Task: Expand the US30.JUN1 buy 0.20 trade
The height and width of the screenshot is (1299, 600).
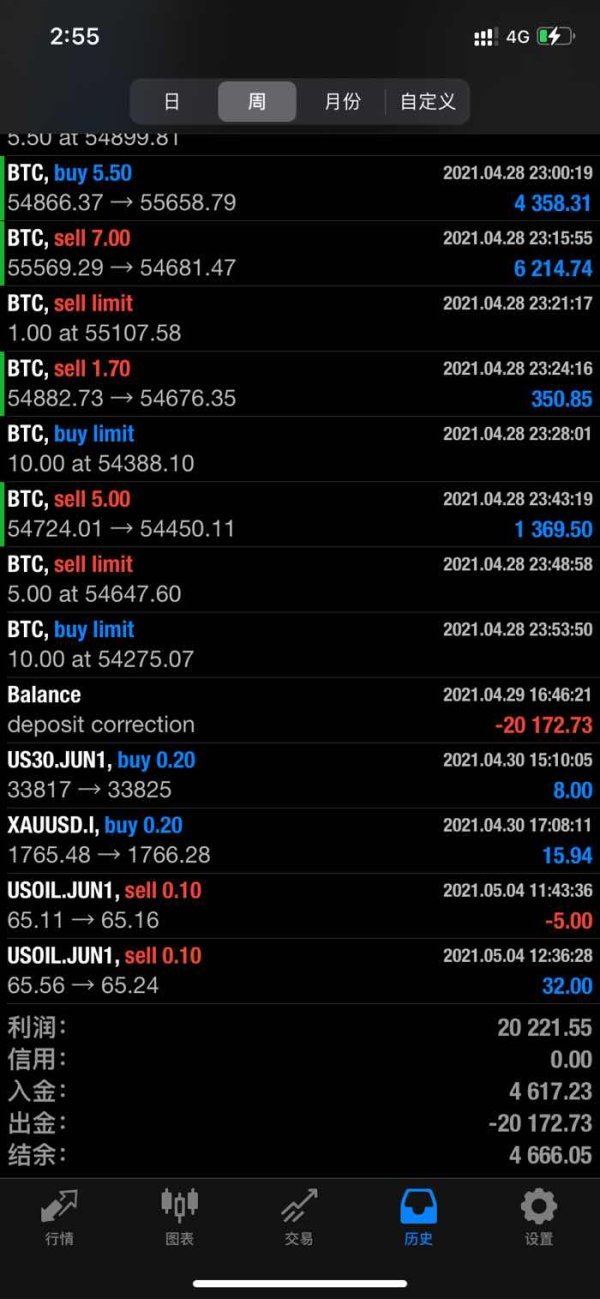Action: pos(300,775)
